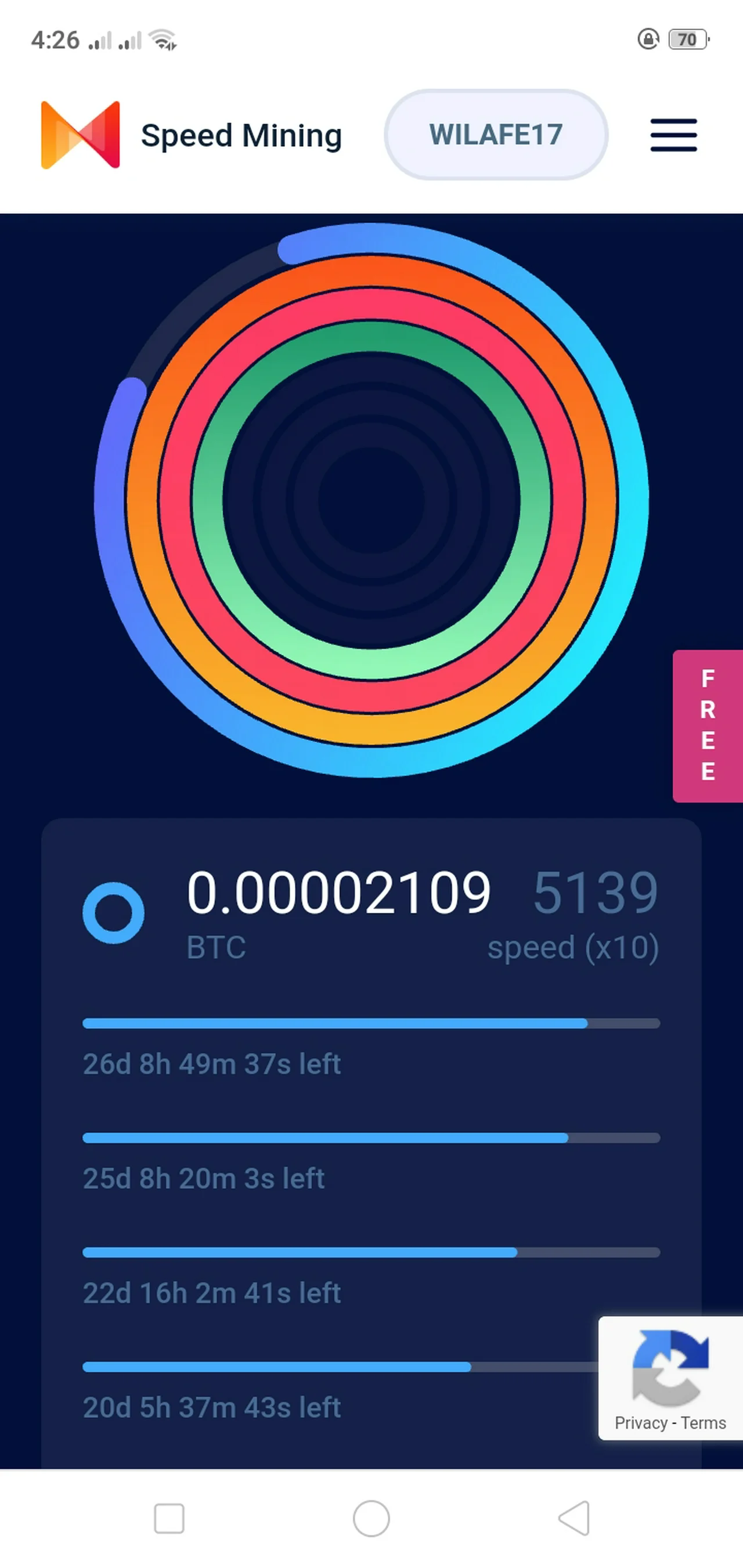This screenshot has height=1568, width=743.
Task: Go to the home screen
Action: click(371, 1518)
